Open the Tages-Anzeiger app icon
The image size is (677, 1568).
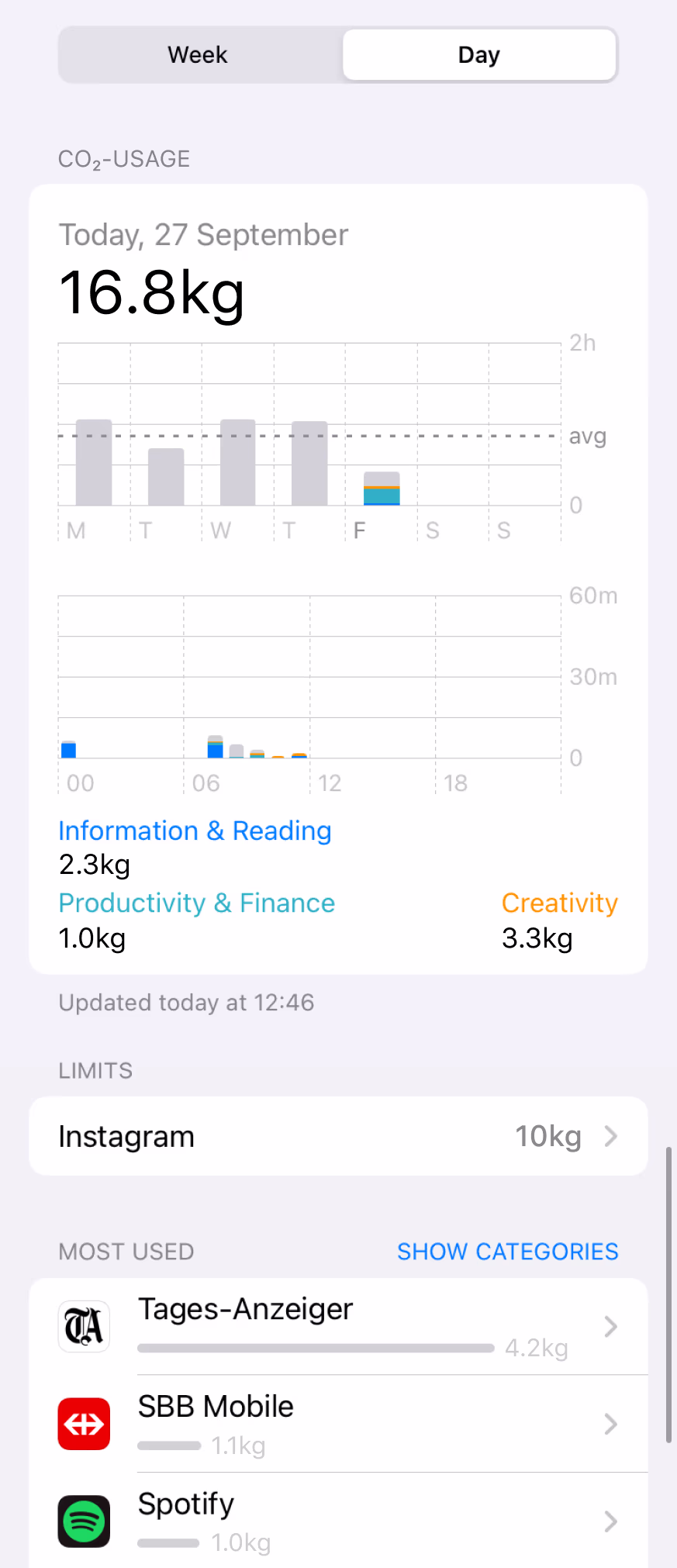click(83, 1326)
